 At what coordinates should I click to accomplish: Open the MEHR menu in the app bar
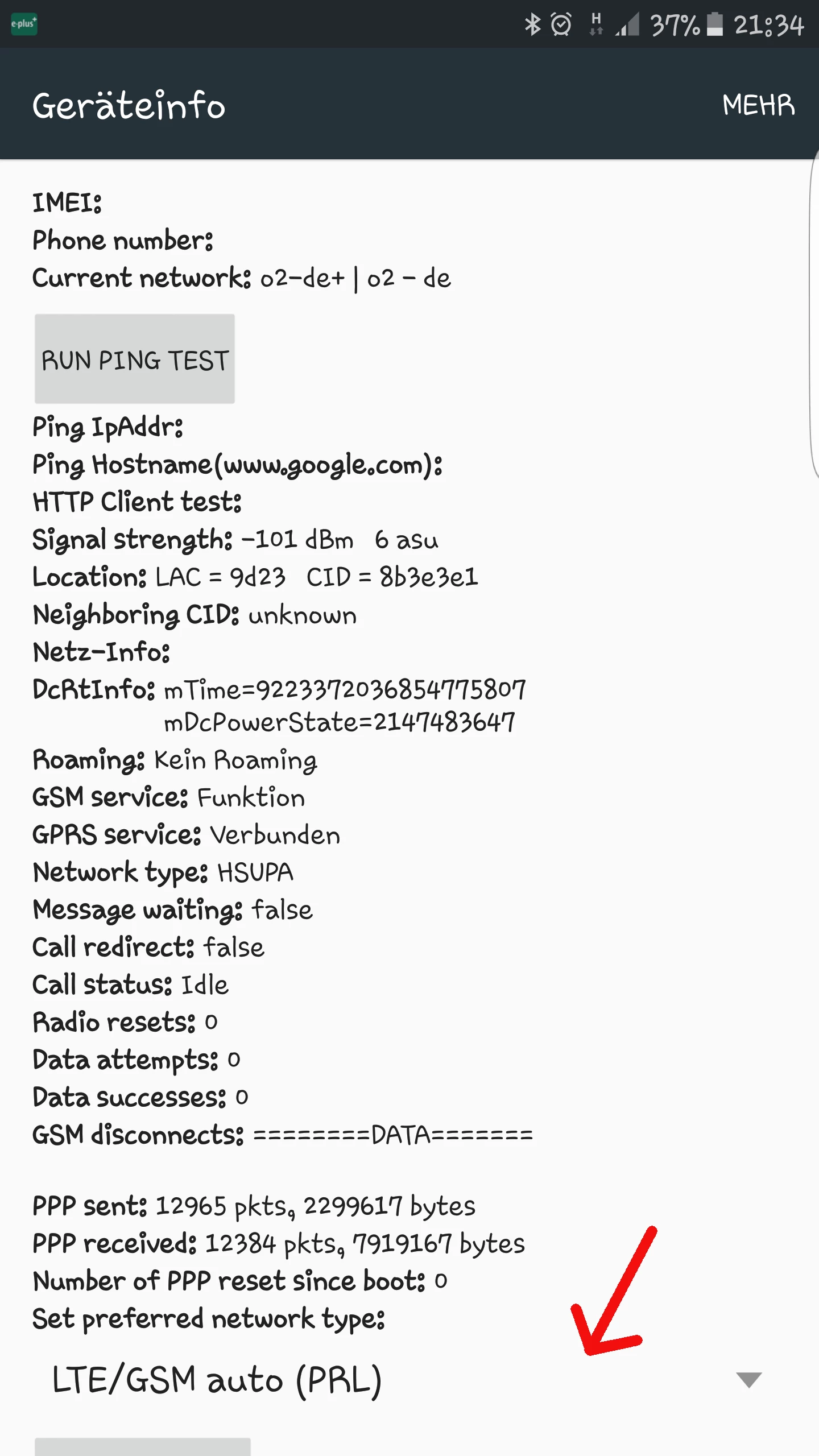[x=758, y=105]
